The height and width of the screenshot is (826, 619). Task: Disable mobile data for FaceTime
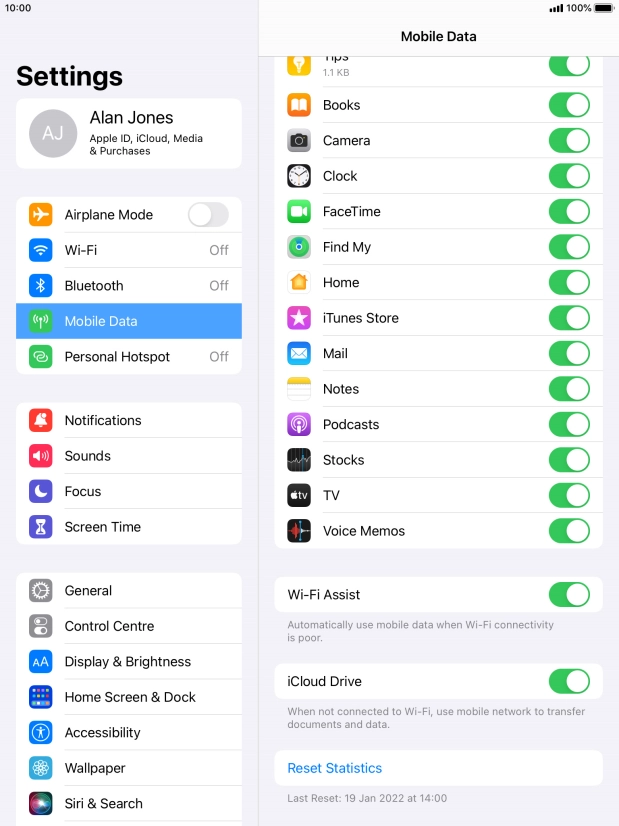569,212
